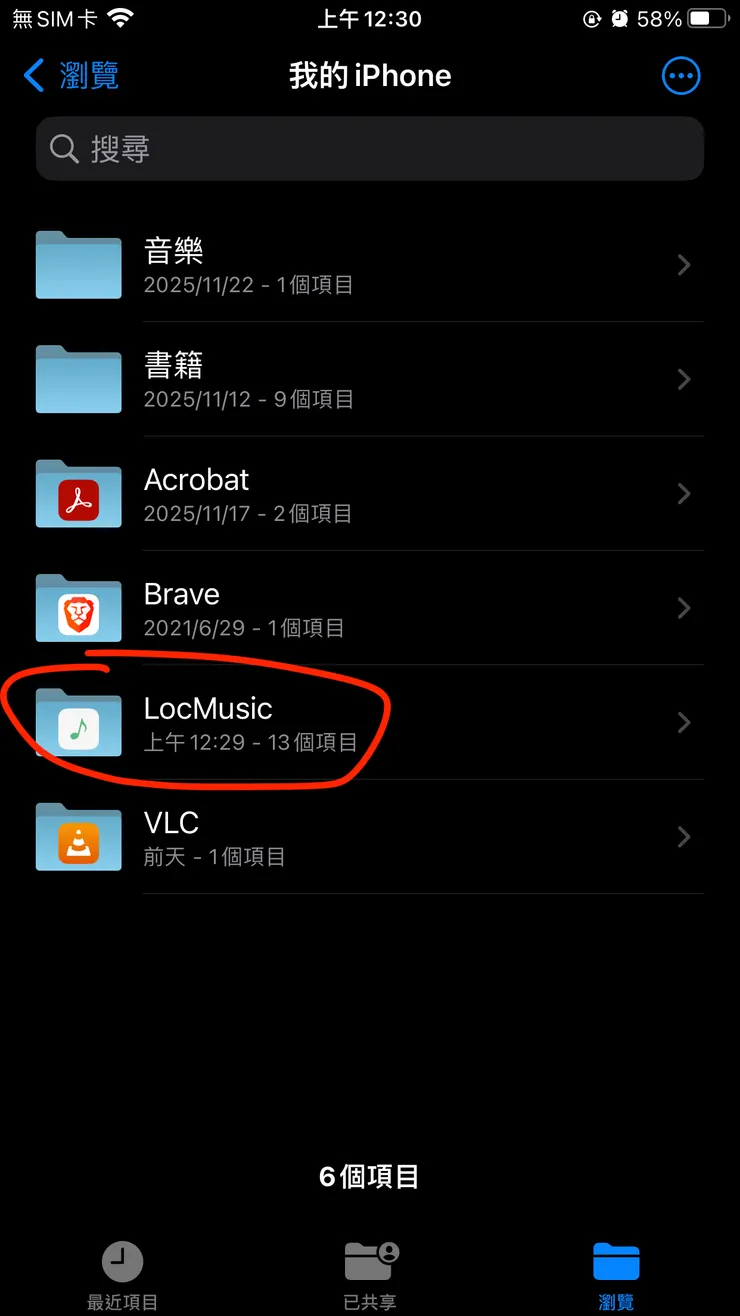Tap the clock icon on 最近項目 tab
The image size is (740, 1316).
[122, 1261]
